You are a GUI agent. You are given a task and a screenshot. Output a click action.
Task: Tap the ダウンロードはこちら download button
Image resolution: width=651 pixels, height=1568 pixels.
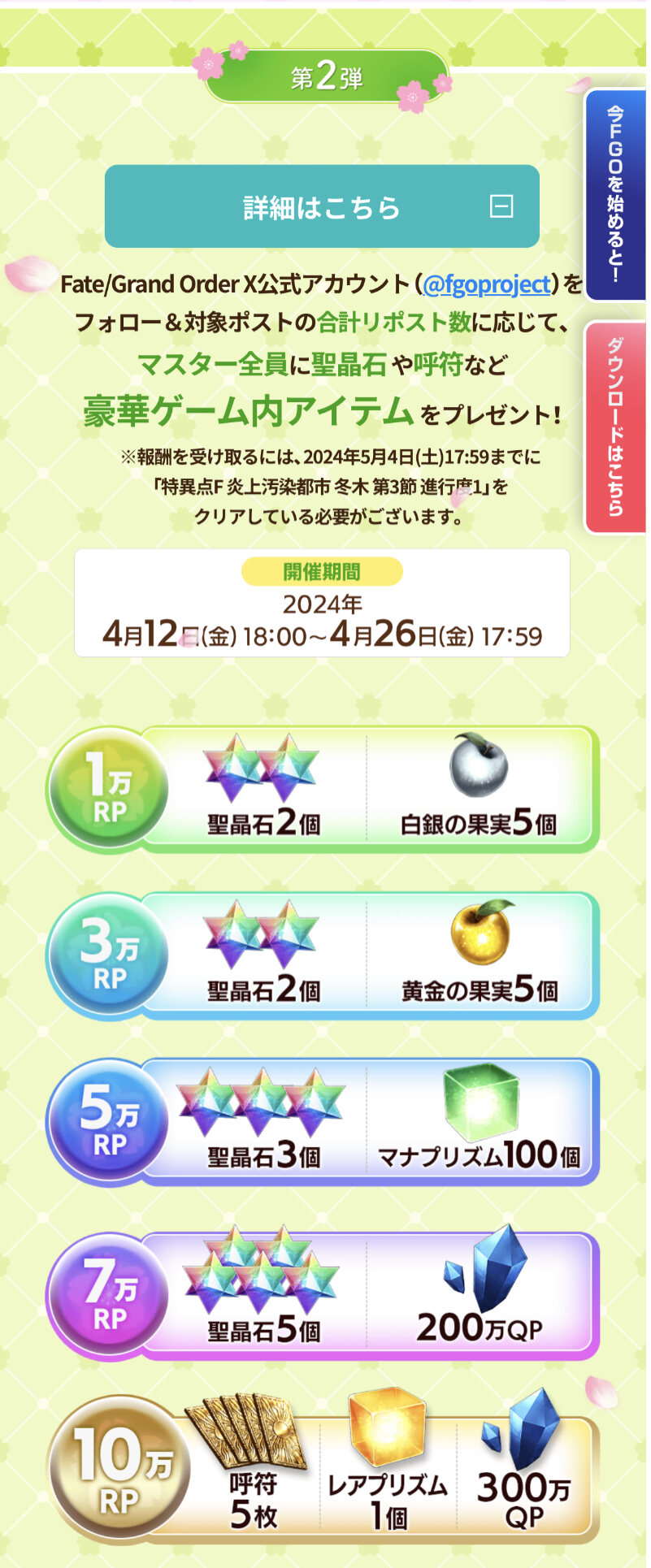point(615,427)
